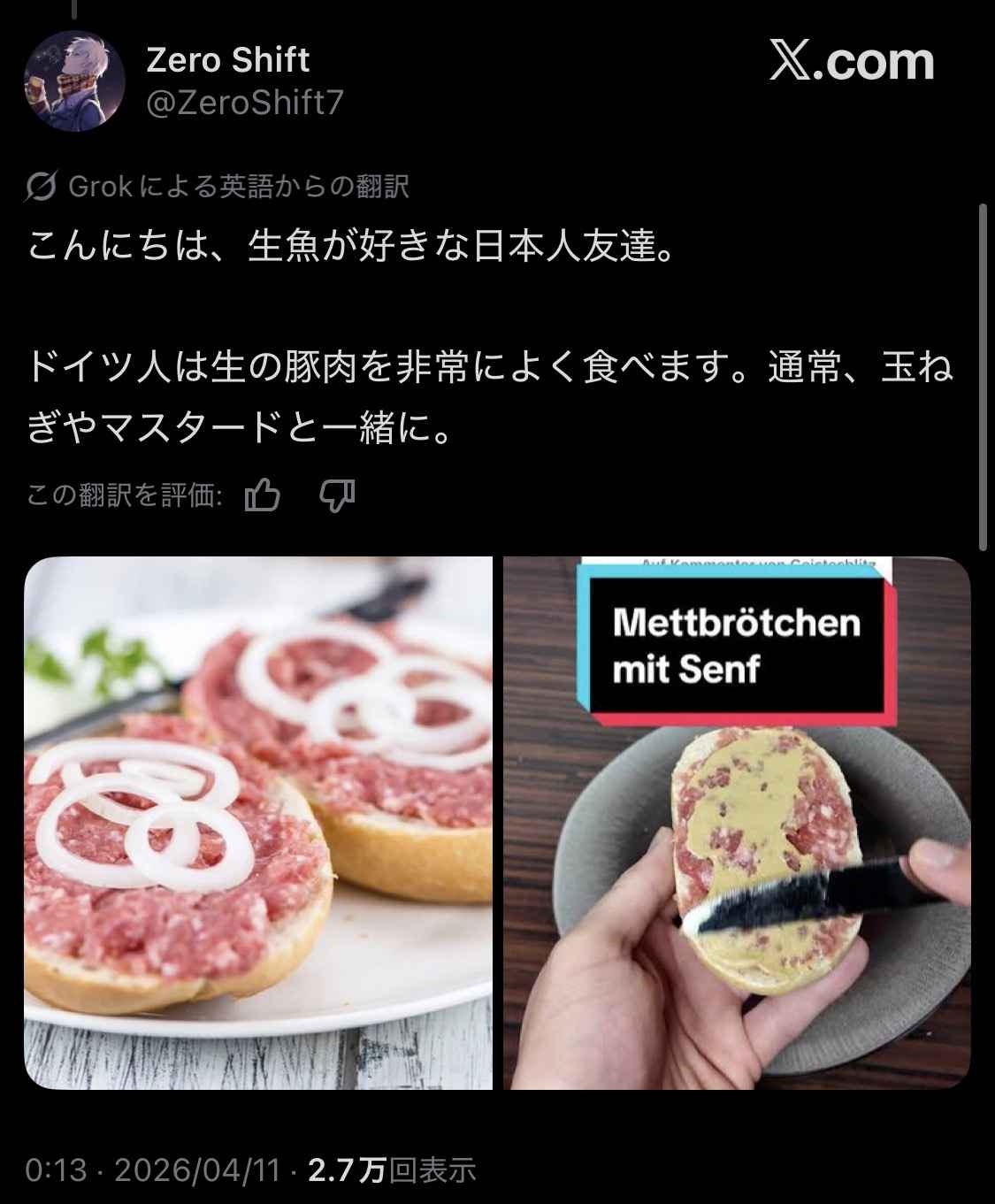The height and width of the screenshot is (1204, 995).
Task: Open the onion-topped Mett rolls photo
Action: [258, 823]
